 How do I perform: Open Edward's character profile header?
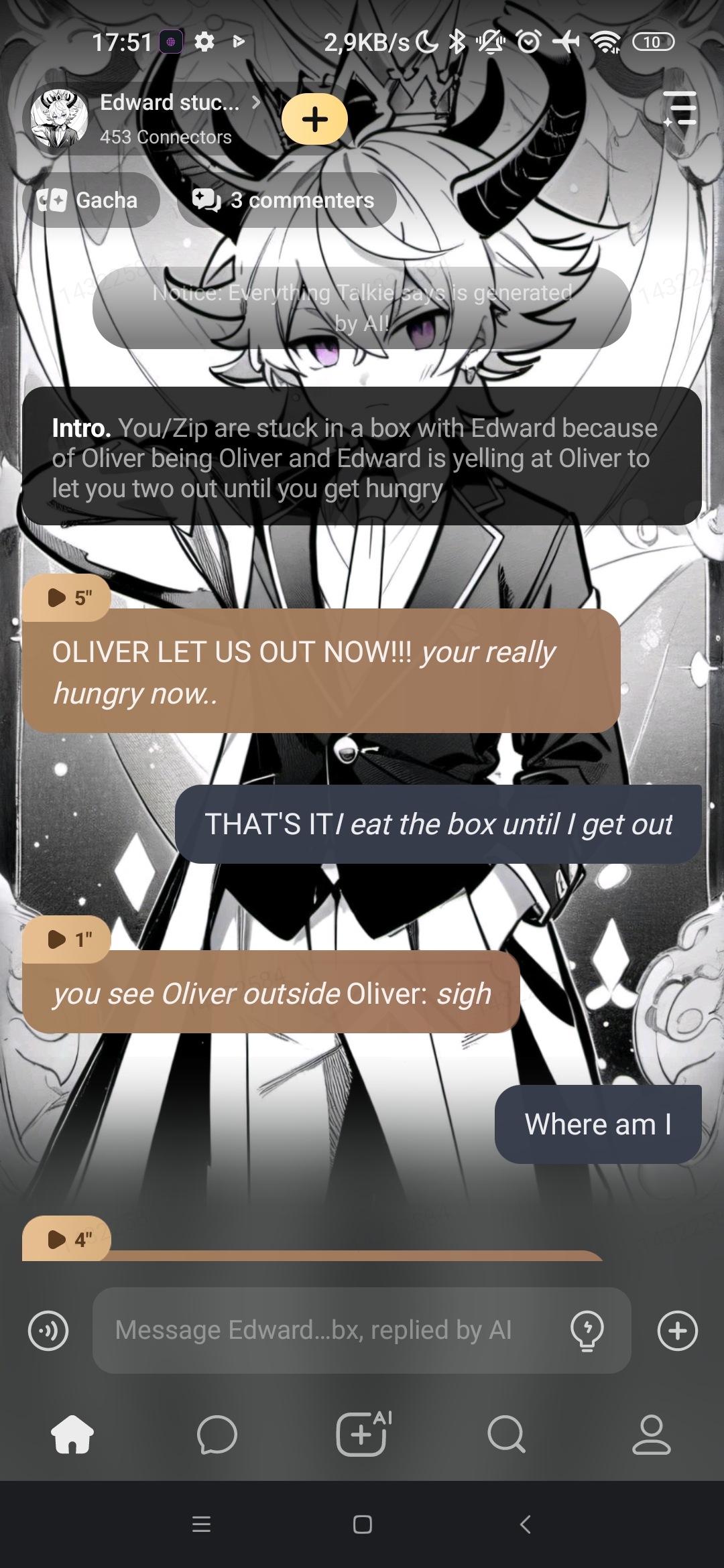168,118
